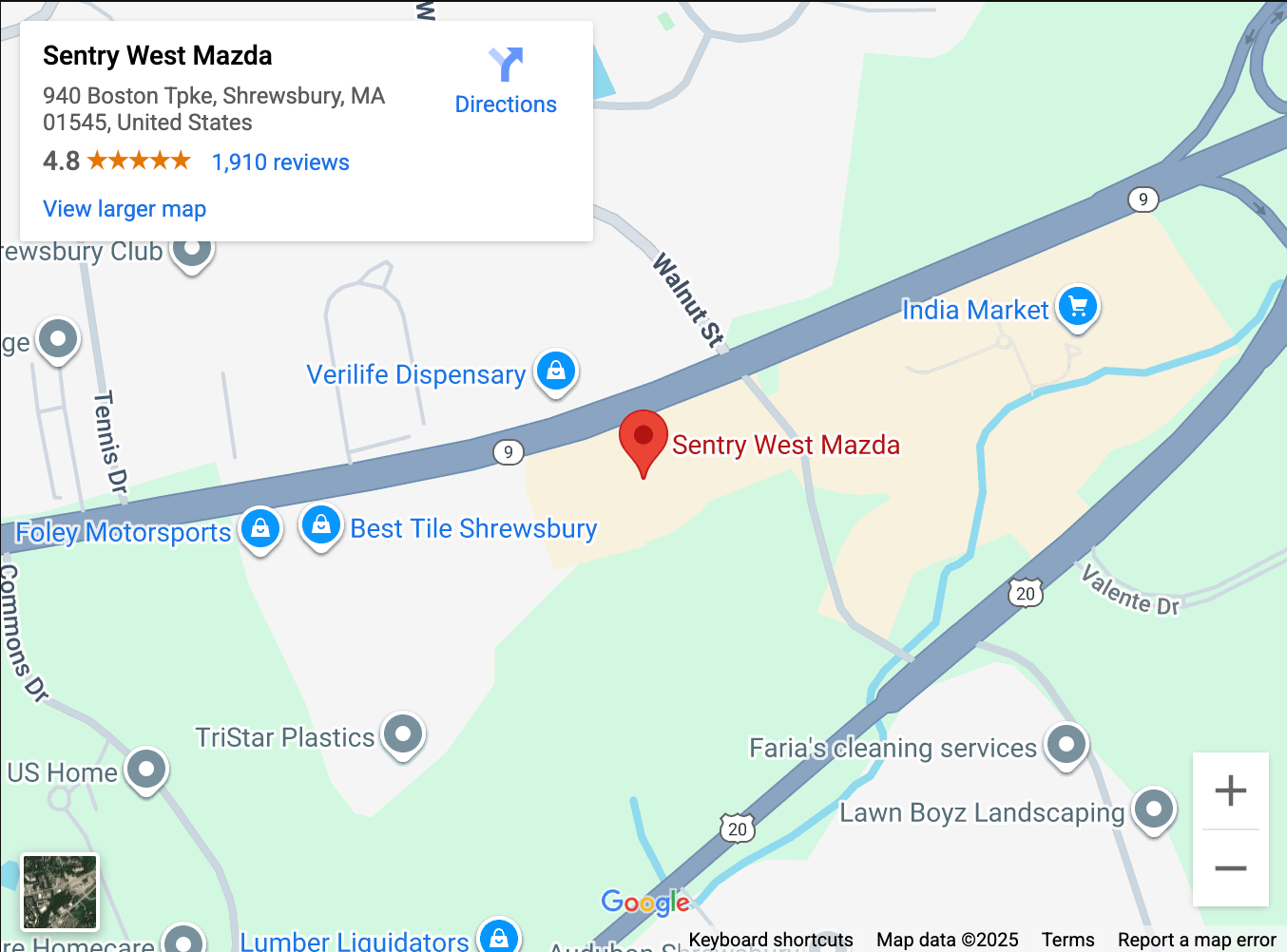Tap the India Market marker

[1077, 307]
